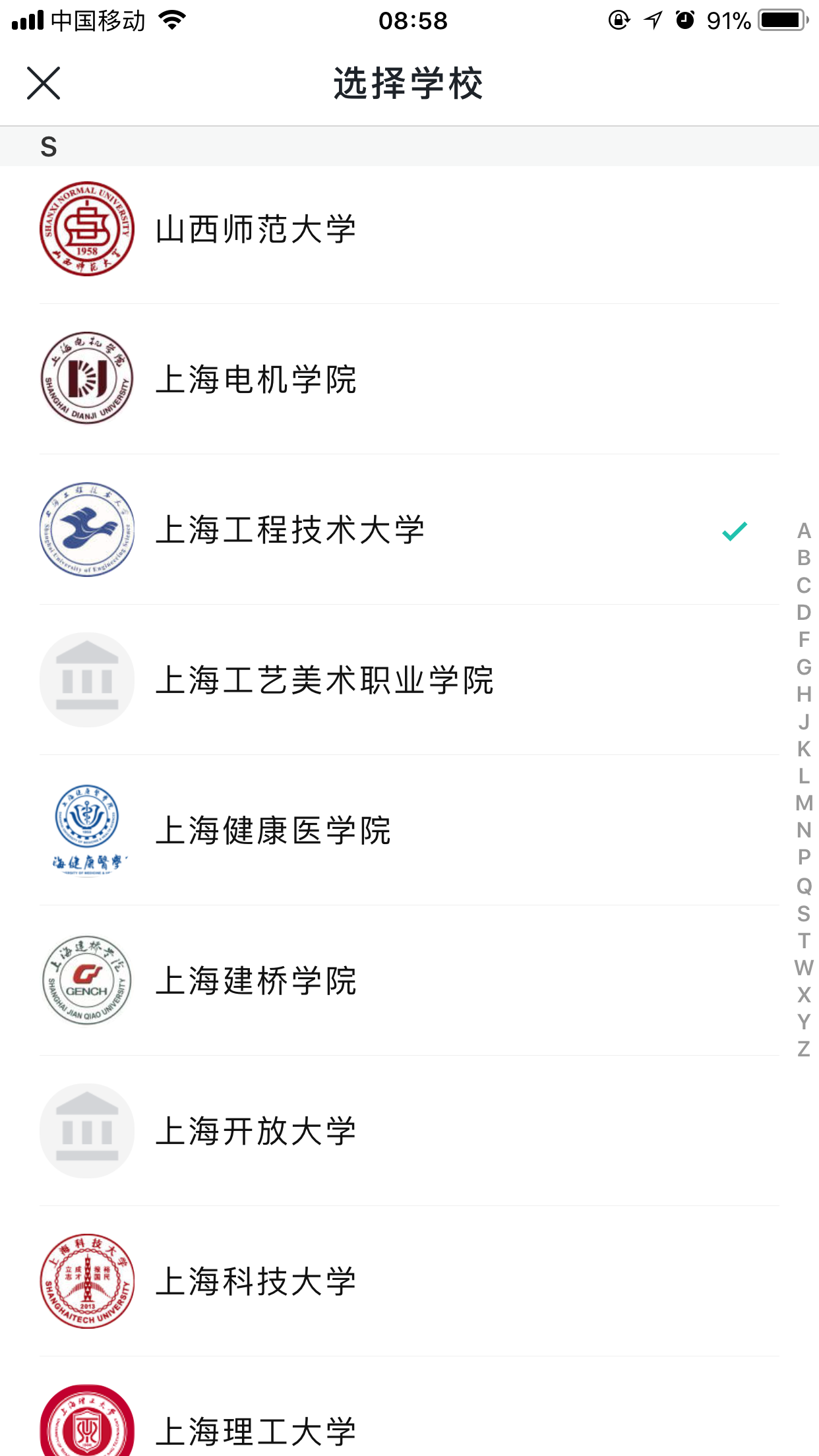This screenshot has width=819, height=1456.
Task: Jump to index letter Q
Action: pos(804,886)
